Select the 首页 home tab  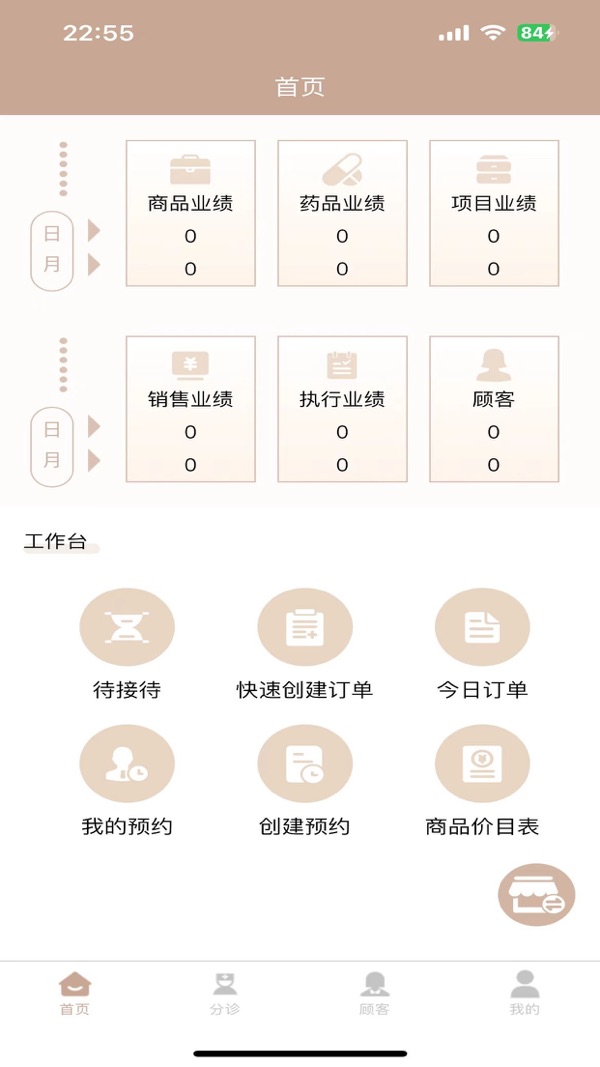coord(75,993)
